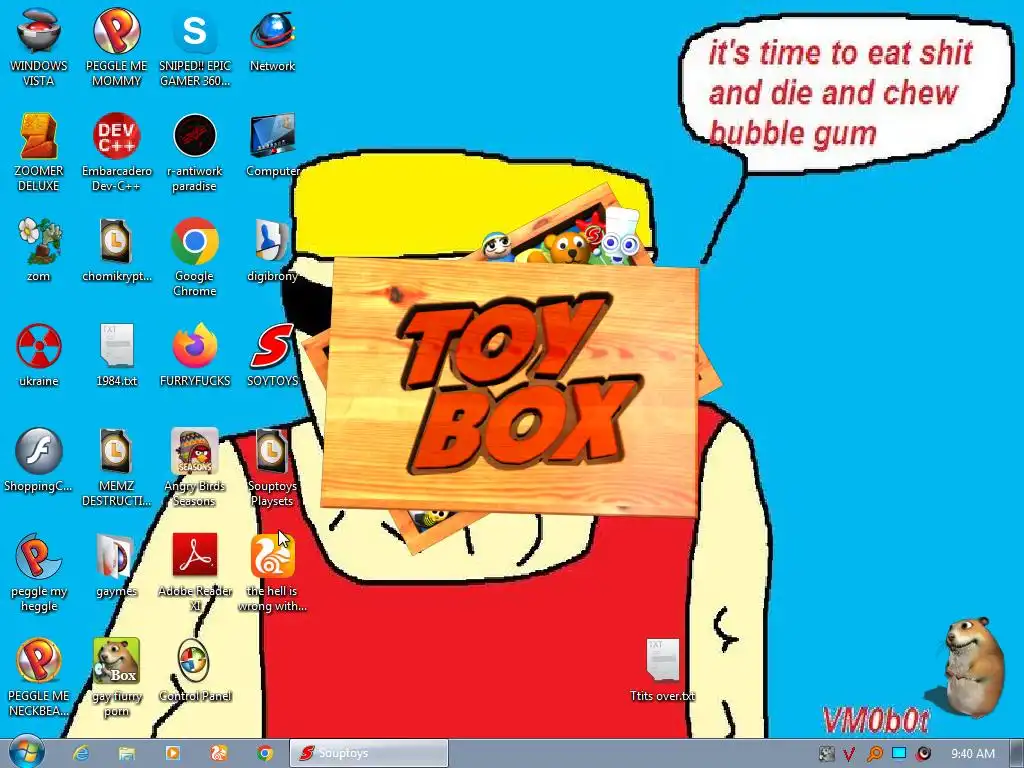The image size is (1024, 768).
Task: Open the Computer desktop icon
Action: (x=272, y=137)
